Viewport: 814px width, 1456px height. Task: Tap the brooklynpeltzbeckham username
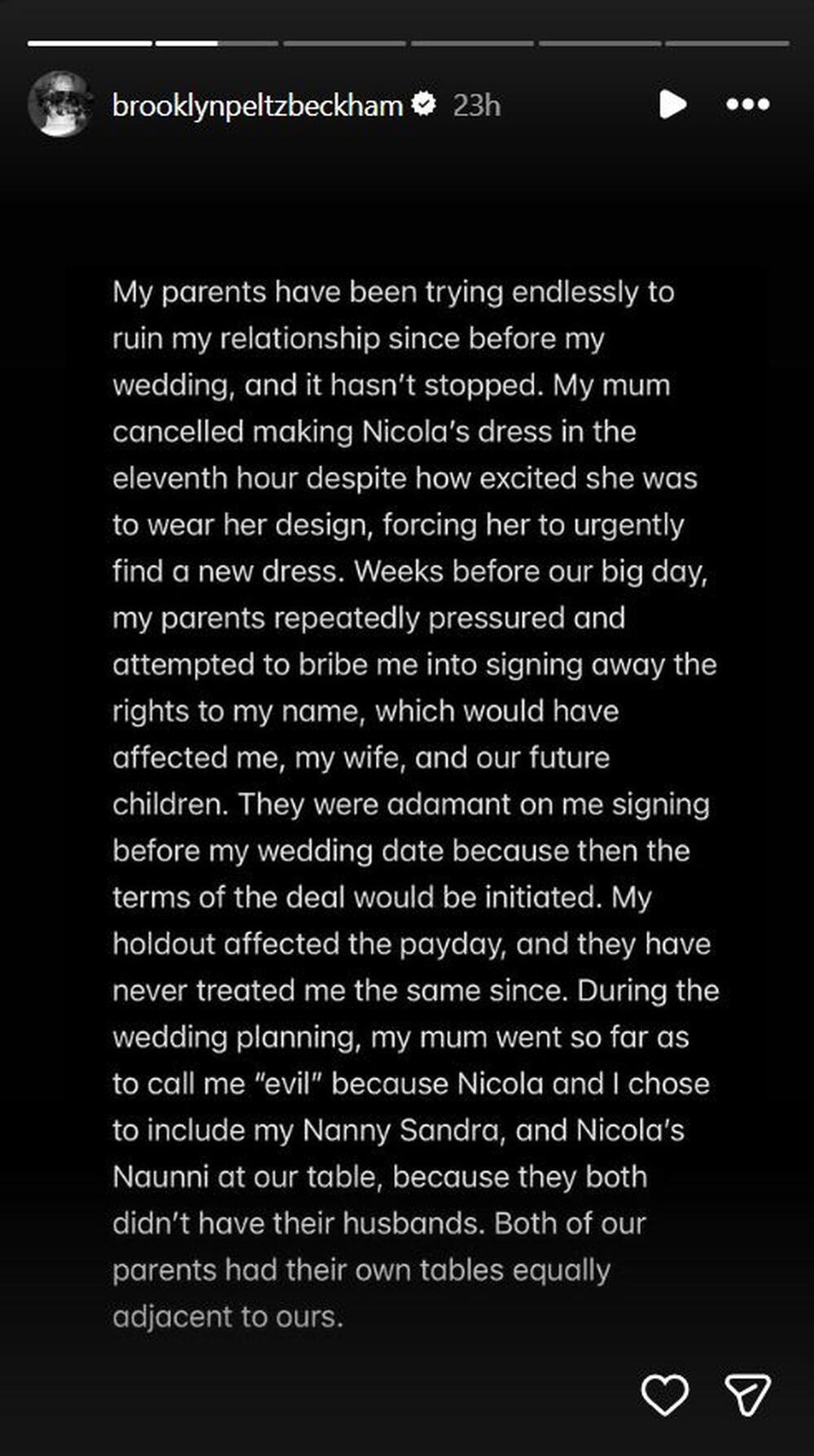(257, 106)
